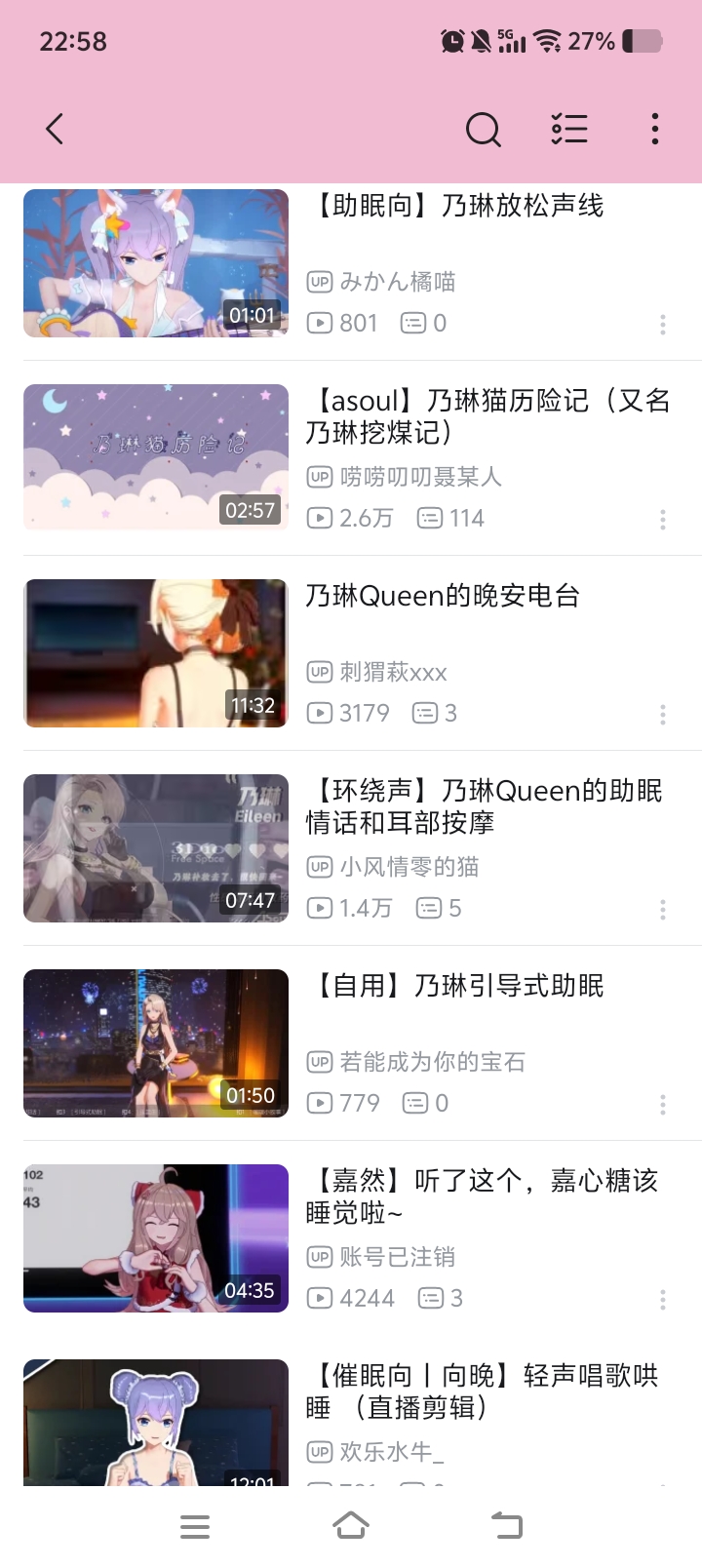Open the top-right overflow menu
The height and width of the screenshot is (1568, 702).
click(655, 129)
